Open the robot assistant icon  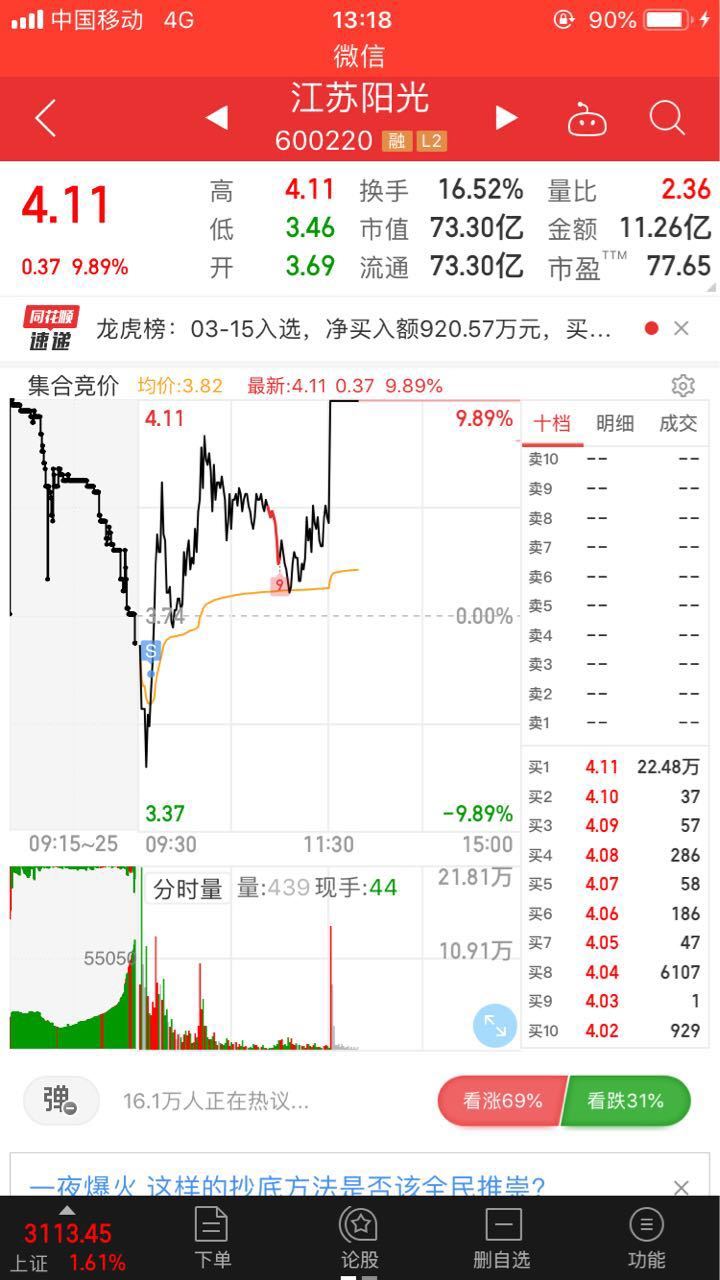tap(587, 119)
